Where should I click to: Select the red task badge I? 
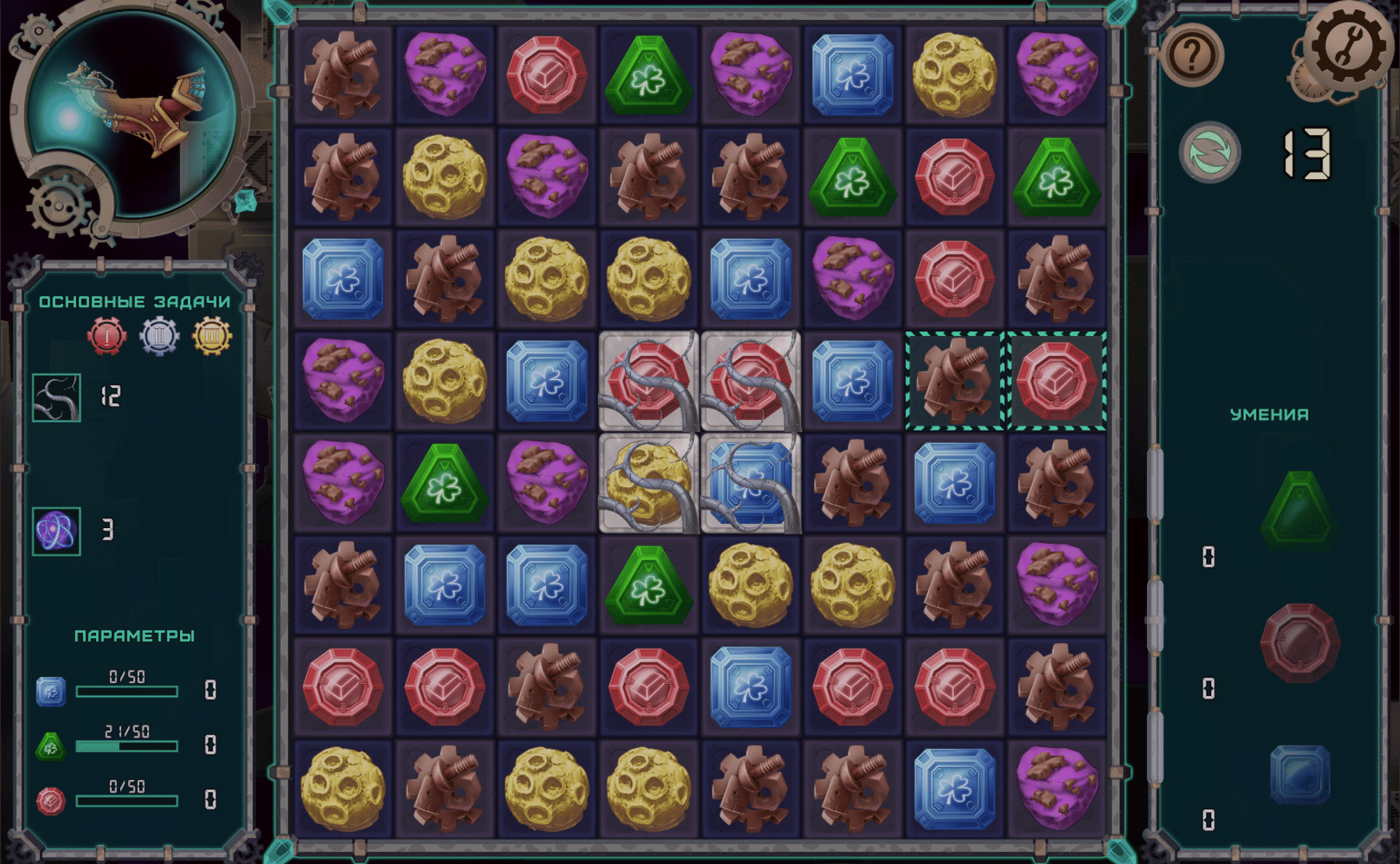107,337
